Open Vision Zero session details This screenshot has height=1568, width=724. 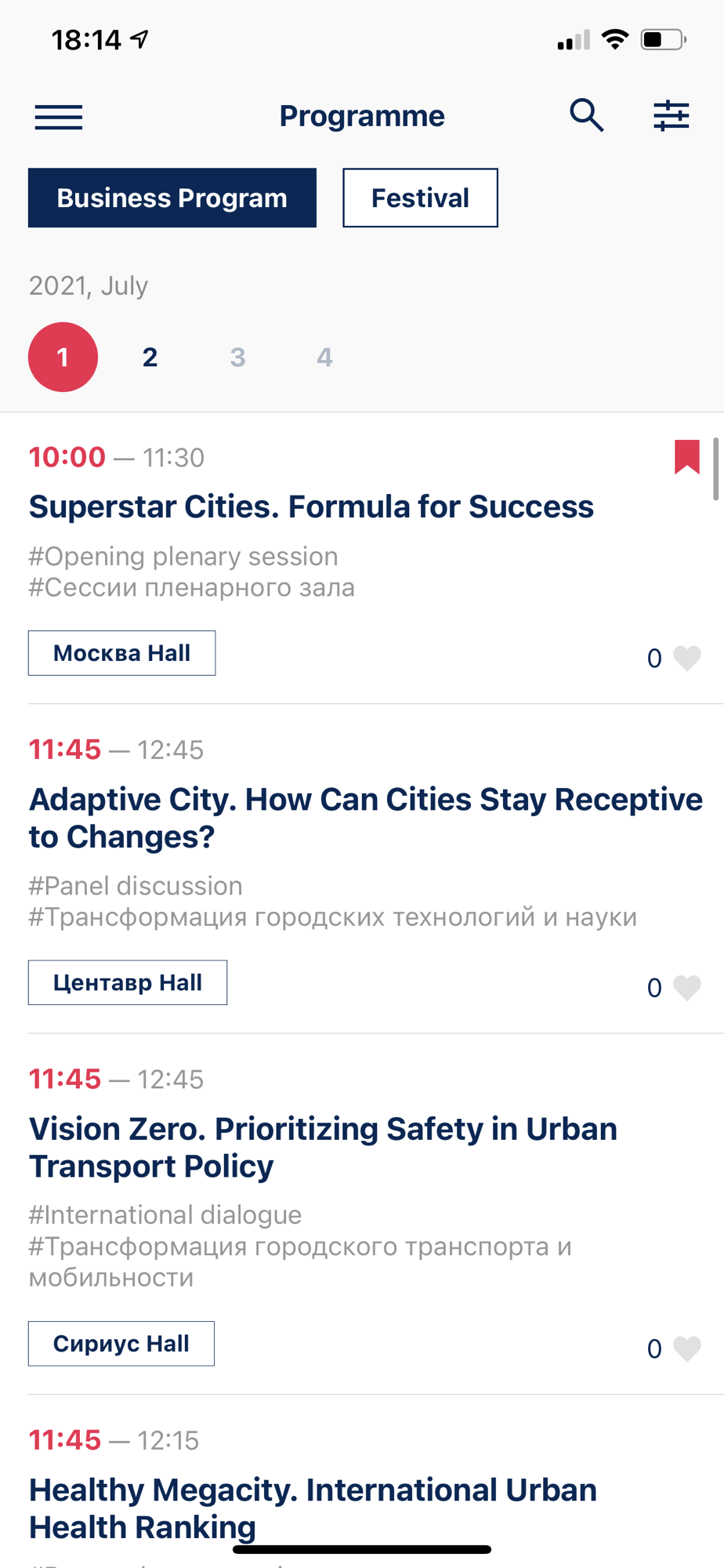pos(323,1147)
